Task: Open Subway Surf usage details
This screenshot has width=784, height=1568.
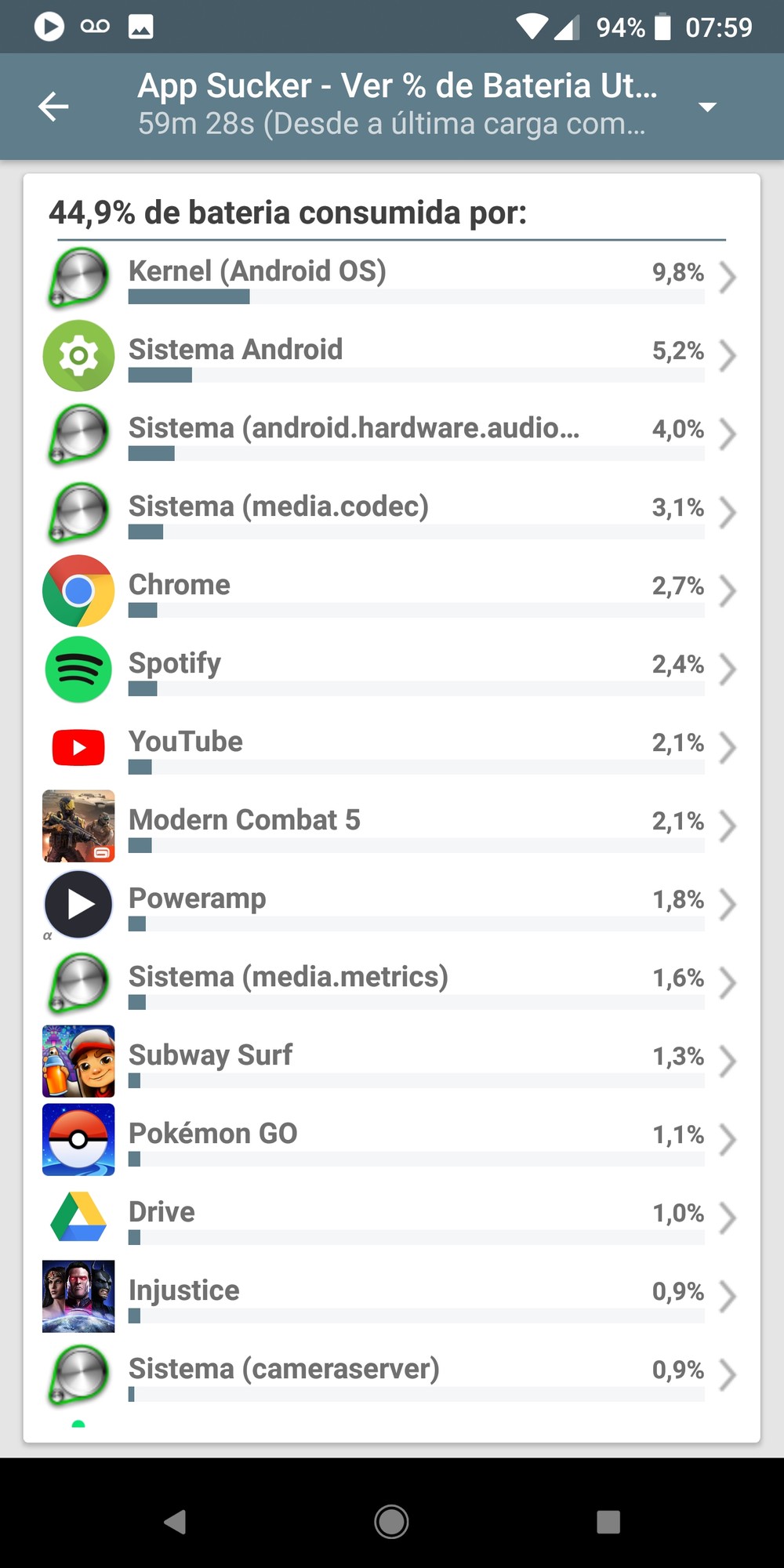Action: click(x=392, y=1061)
